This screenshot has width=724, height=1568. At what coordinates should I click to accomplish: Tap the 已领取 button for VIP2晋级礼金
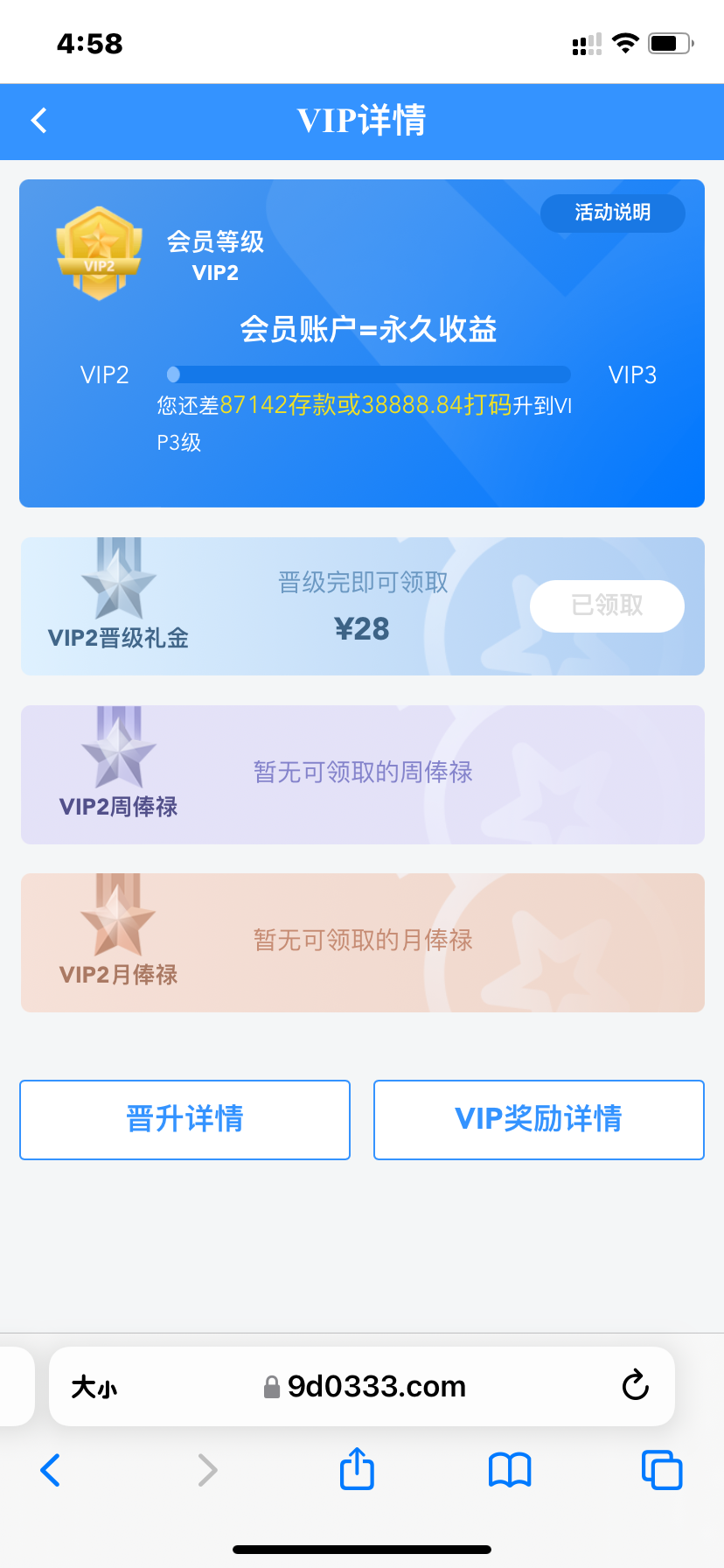[x=607, y=605]
